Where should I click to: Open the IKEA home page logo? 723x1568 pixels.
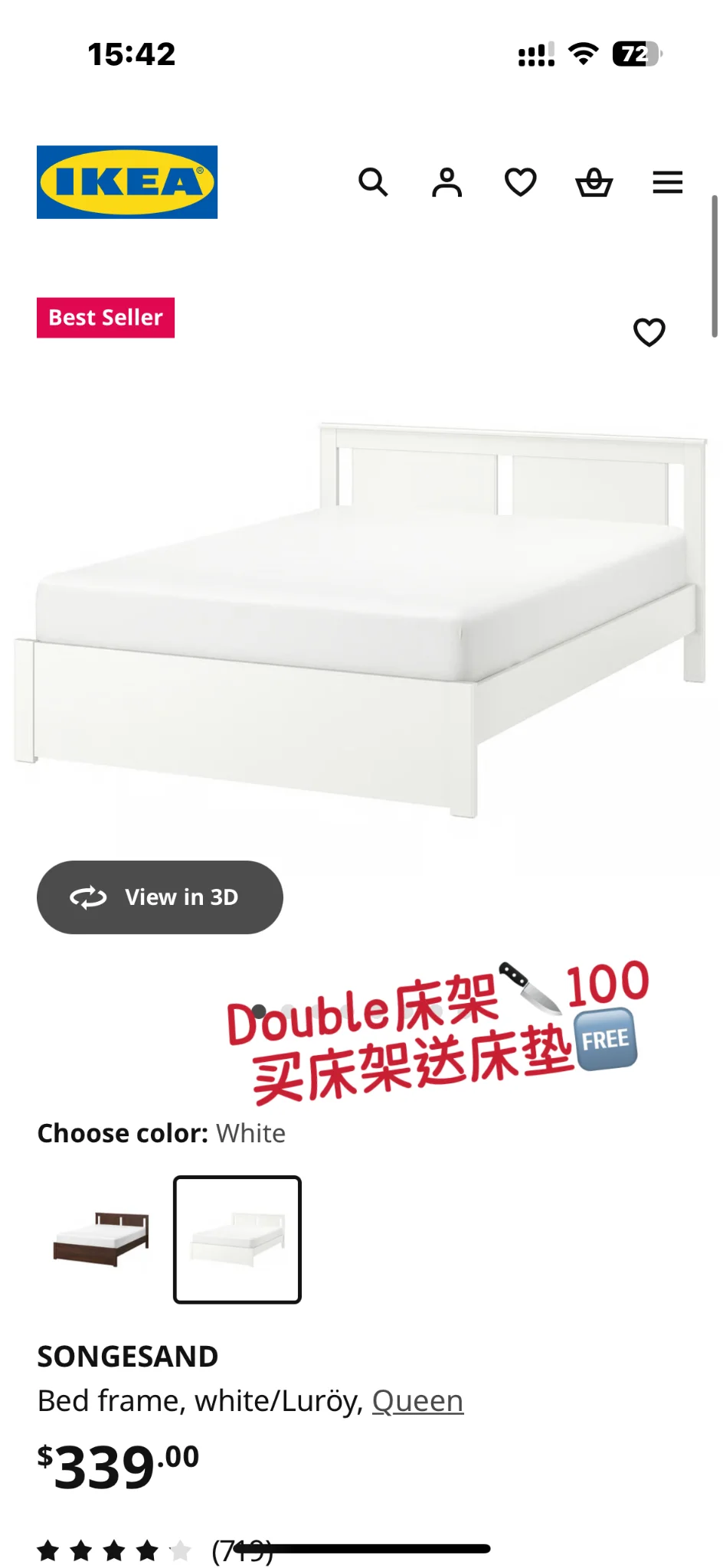pos(127,182)
